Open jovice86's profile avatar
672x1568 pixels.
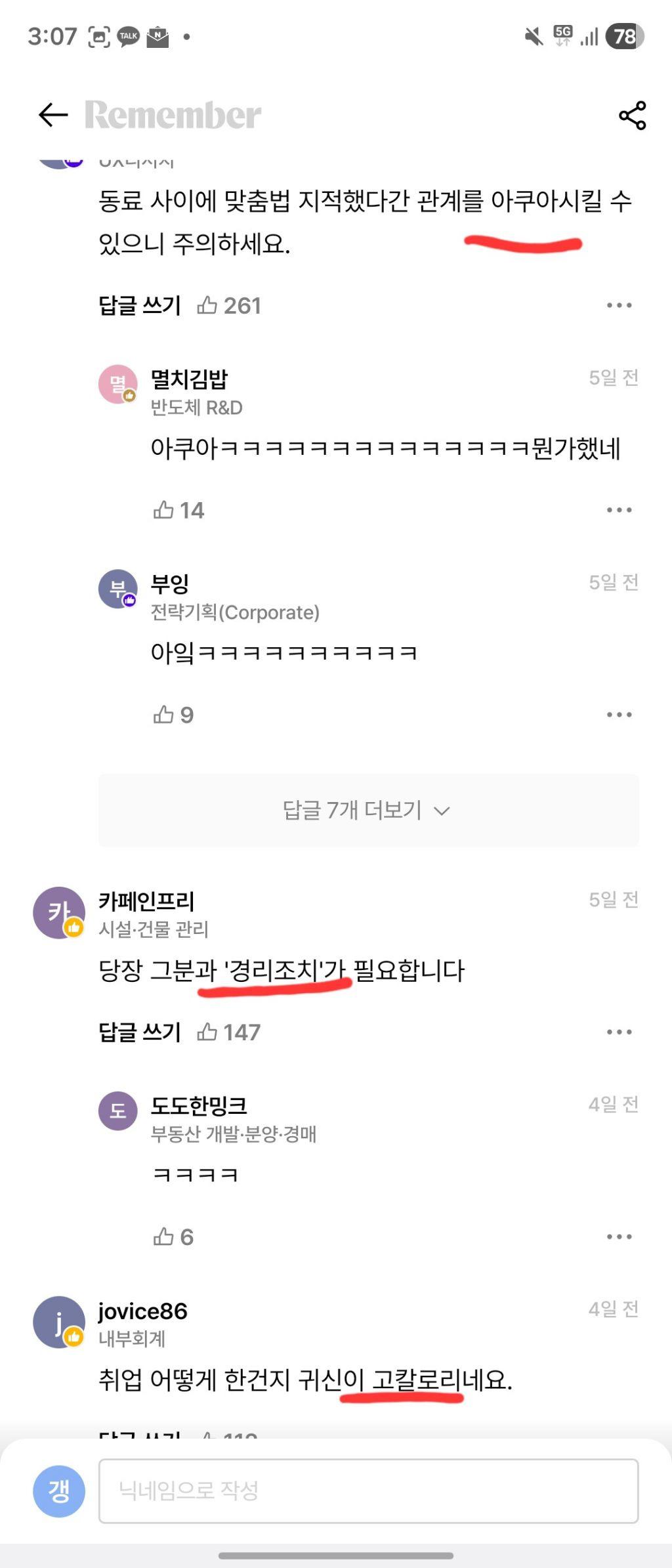click(x=59, y=1322)
